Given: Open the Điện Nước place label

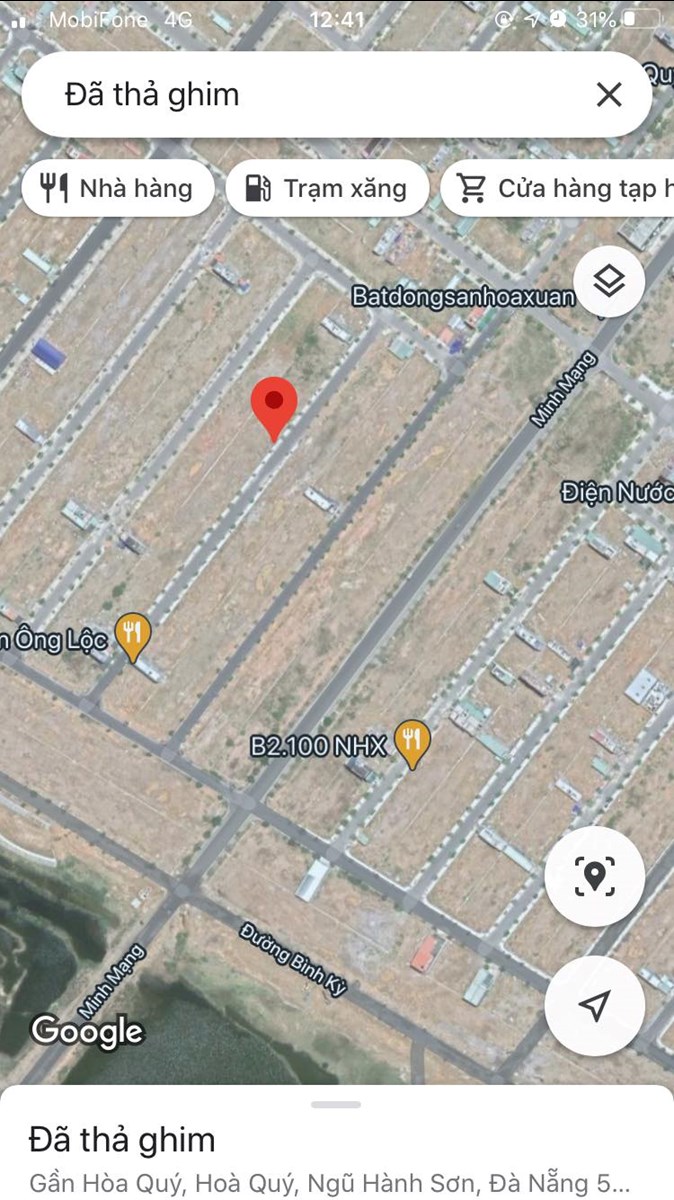Looking at the screenshot, I should 616,492.
